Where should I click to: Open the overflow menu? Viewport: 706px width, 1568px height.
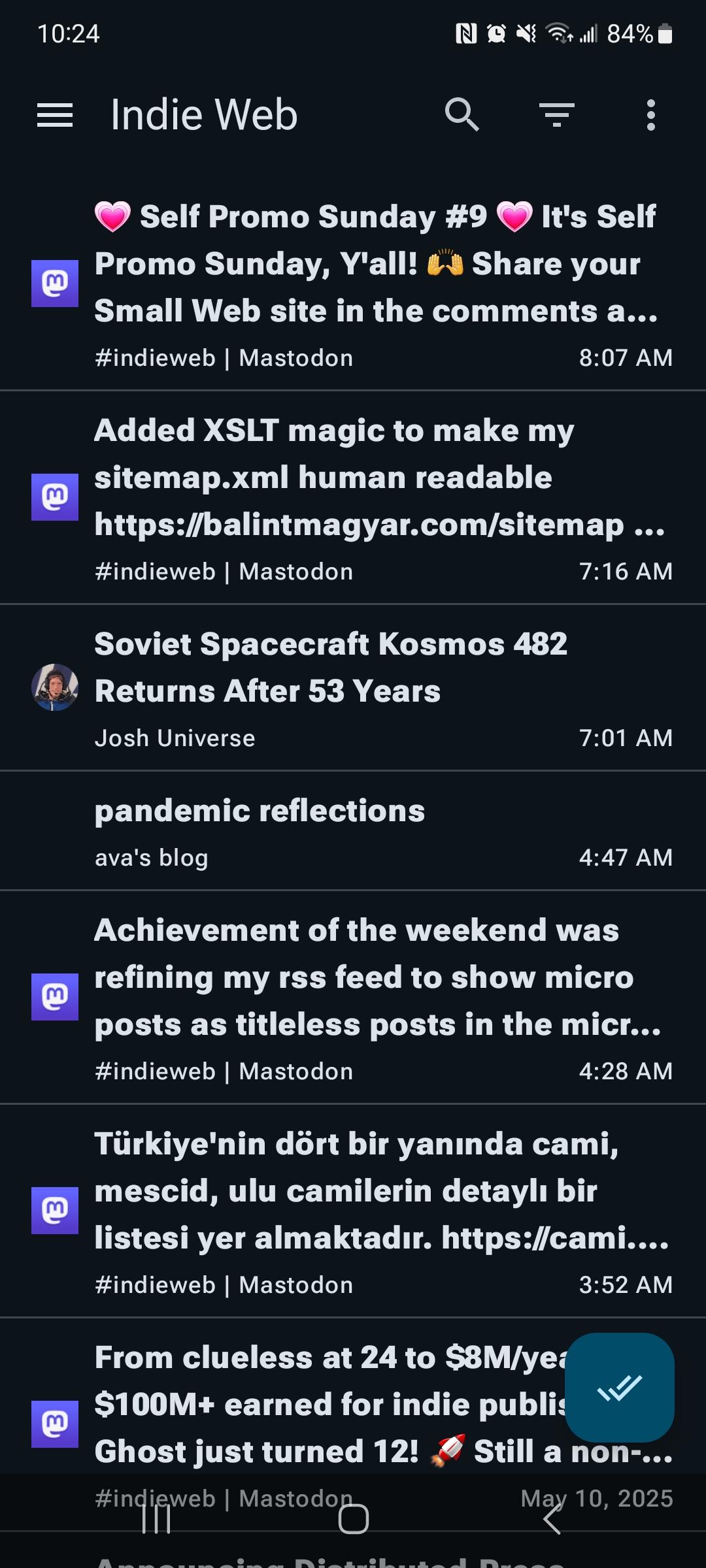pos(650,115)
